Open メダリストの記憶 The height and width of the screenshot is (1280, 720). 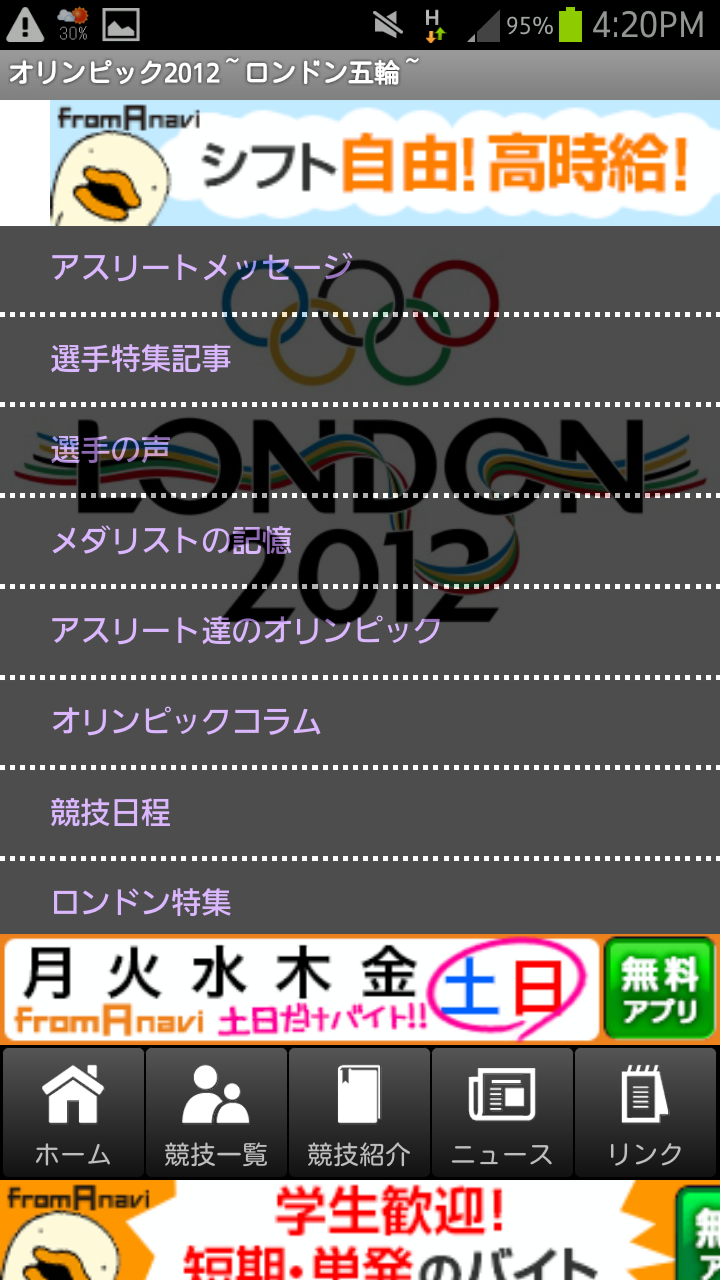point(360,541)
